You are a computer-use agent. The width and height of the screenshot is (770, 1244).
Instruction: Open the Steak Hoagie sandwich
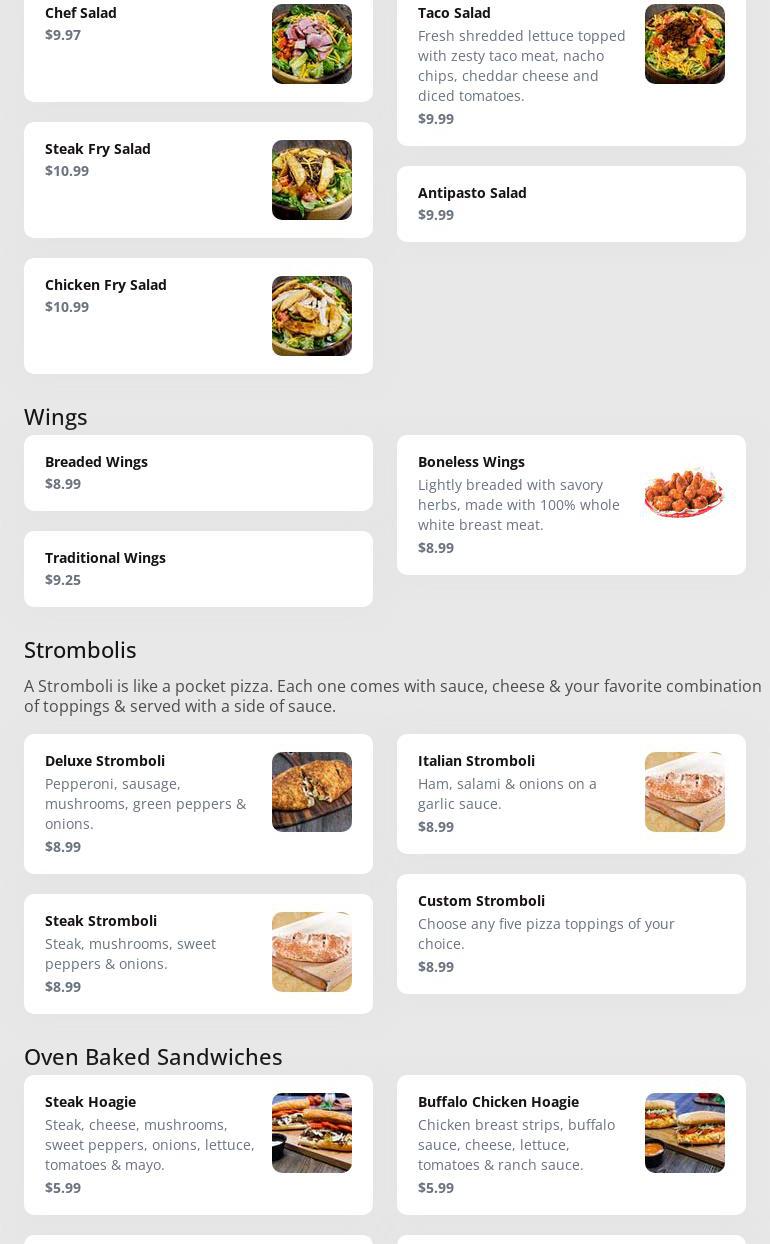[198, 1145]
